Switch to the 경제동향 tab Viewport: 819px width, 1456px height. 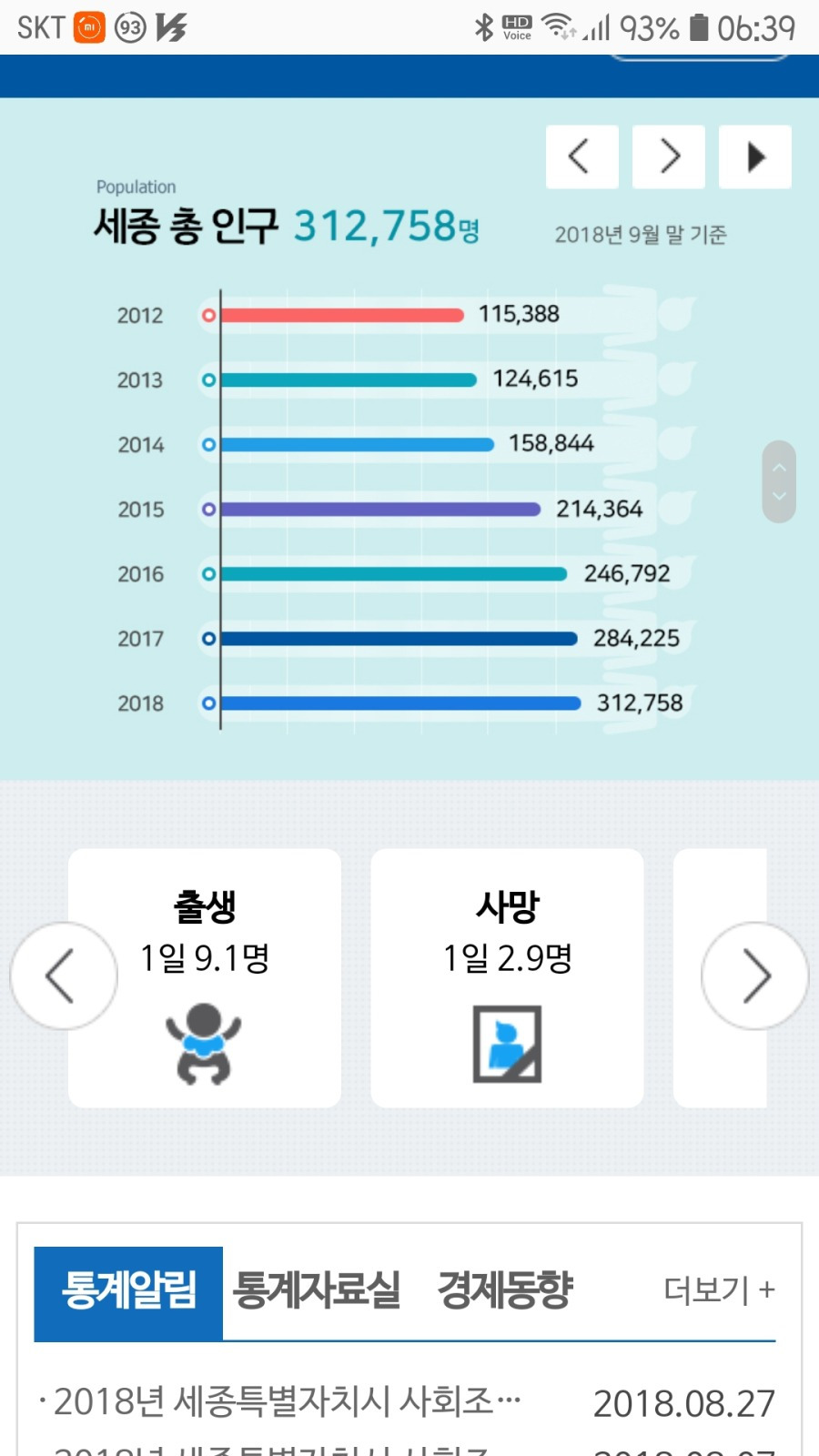pyautogui.click(x=505, y=1291)
